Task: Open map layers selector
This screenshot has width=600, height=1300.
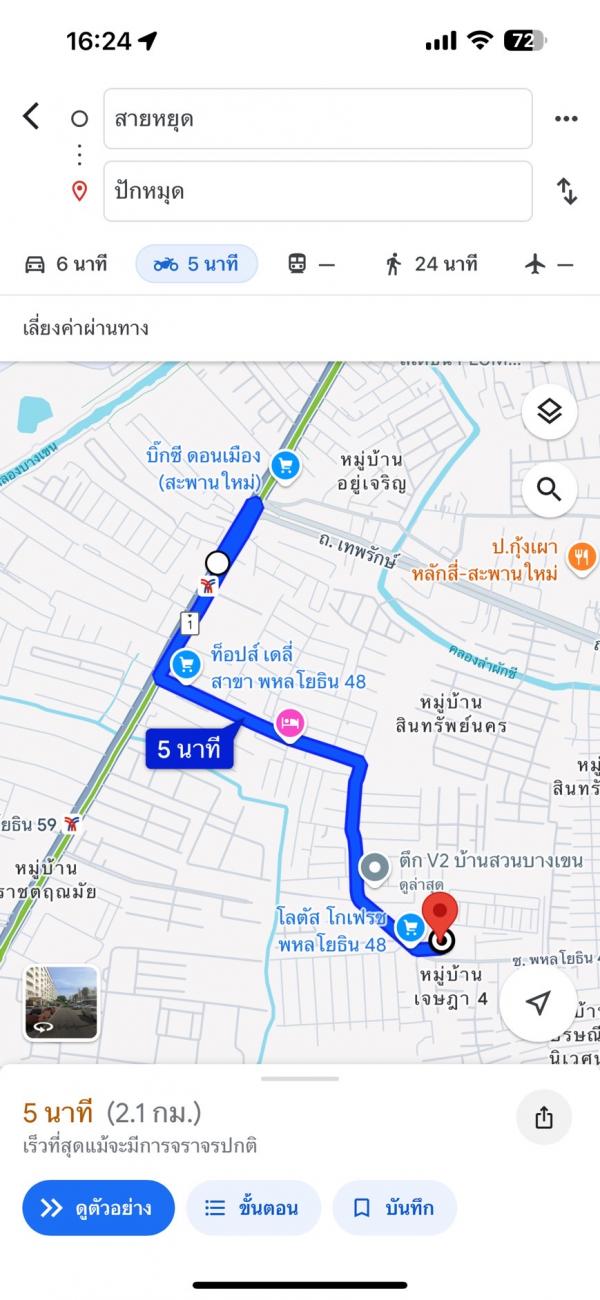Action: 549,412
